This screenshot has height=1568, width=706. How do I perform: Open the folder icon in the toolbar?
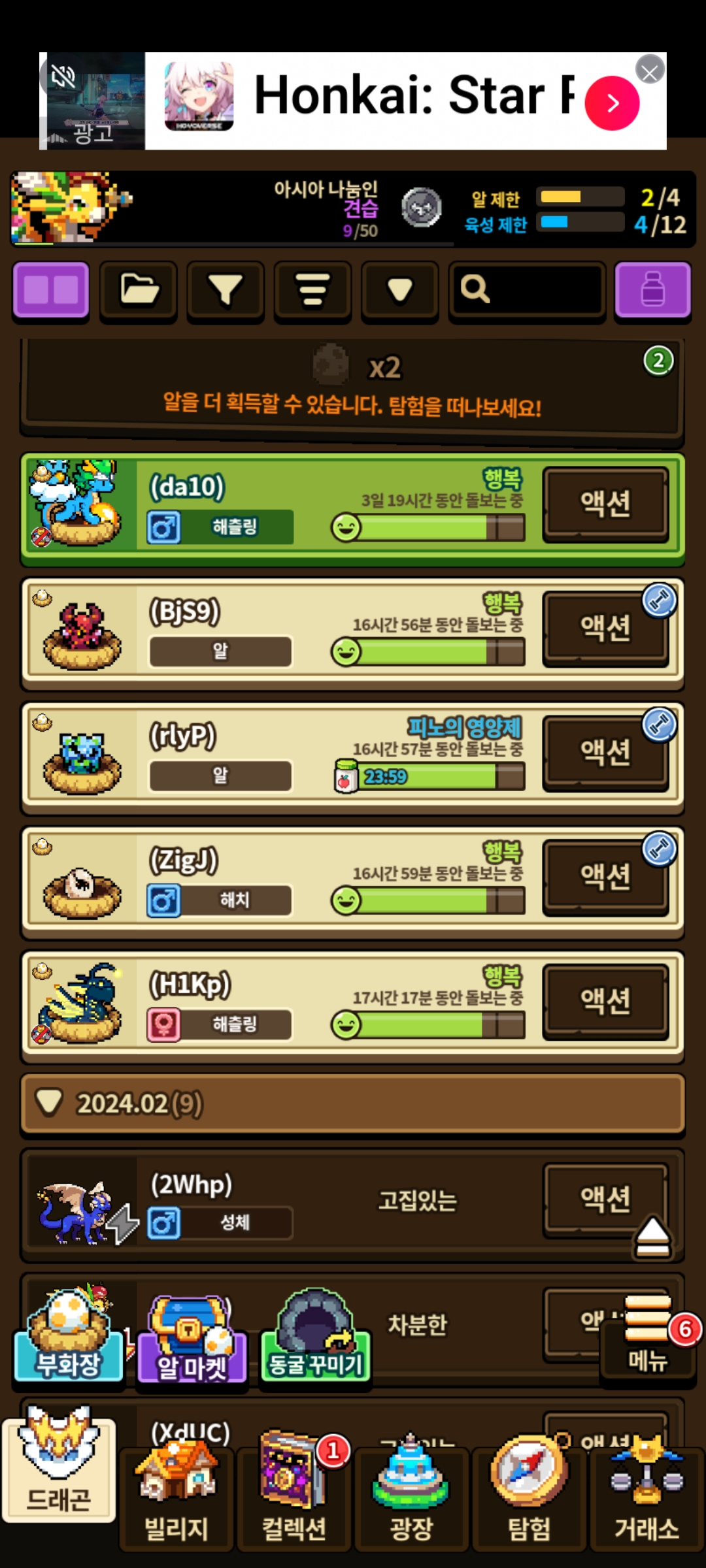click(139, 290)
